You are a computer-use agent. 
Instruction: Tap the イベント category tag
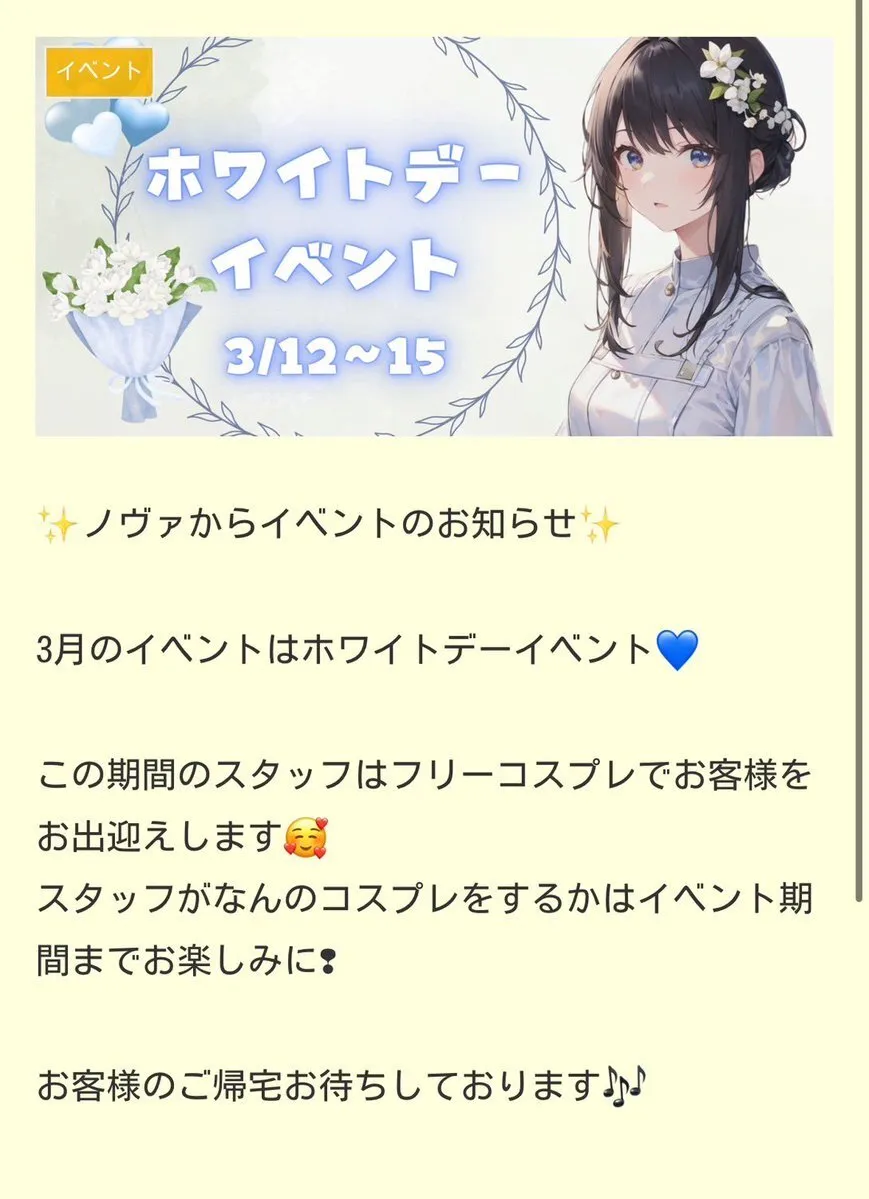point(99,71)
